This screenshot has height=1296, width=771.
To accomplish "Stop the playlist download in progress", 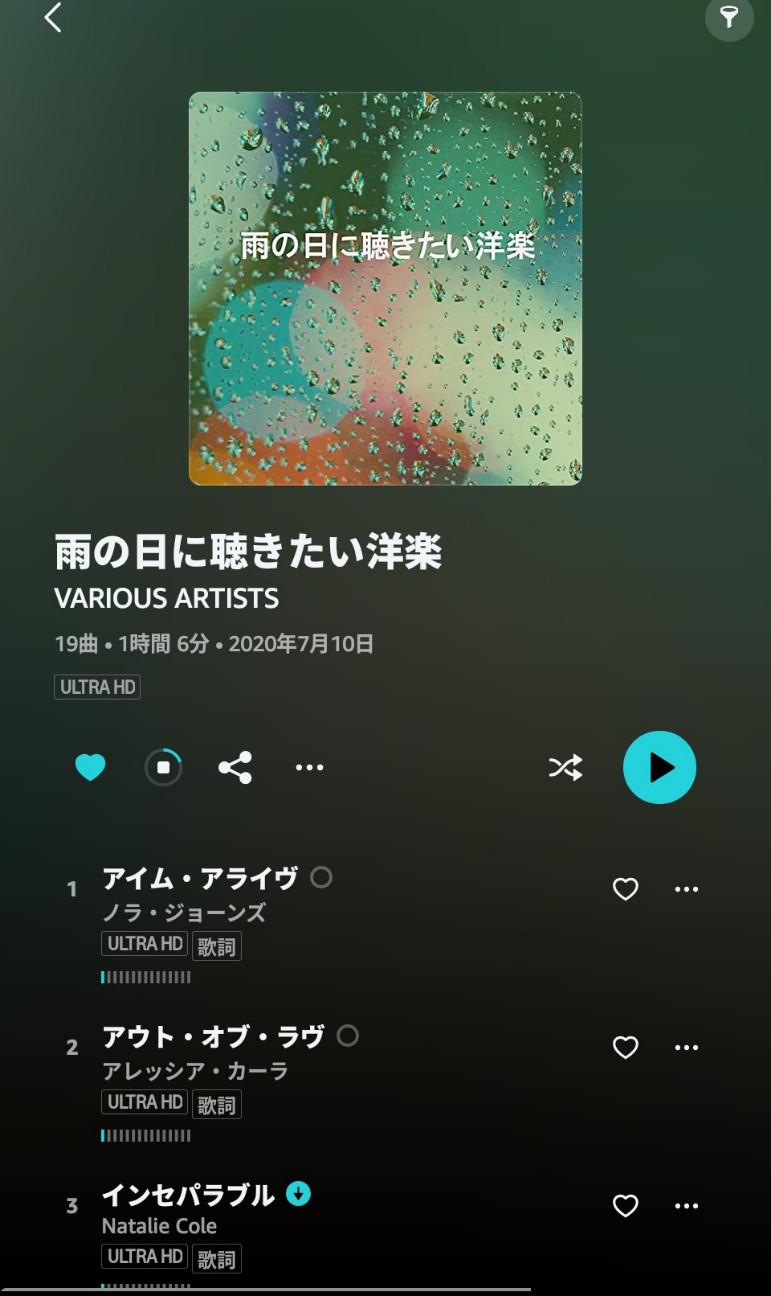I will 163,768.
